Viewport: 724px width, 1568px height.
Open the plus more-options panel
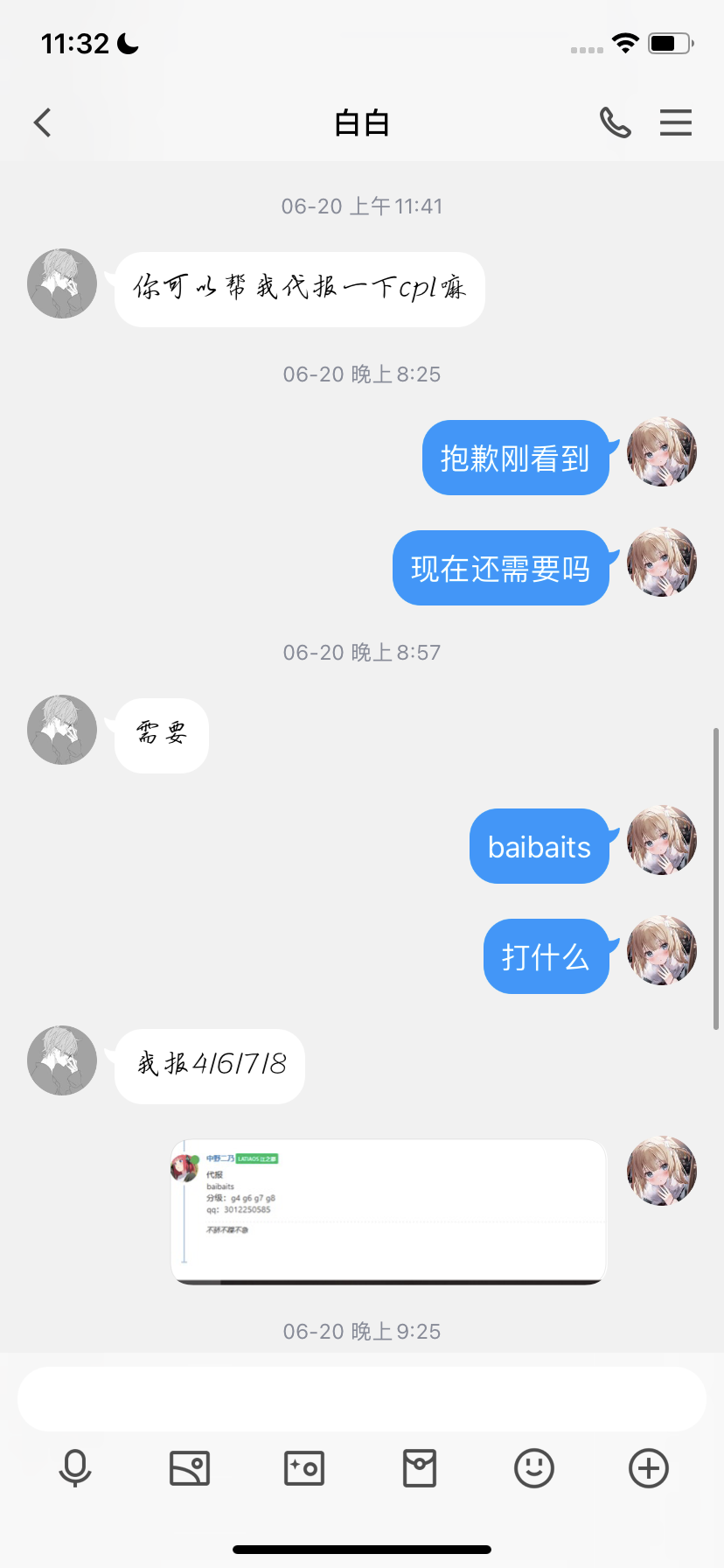coord(649,1467)
